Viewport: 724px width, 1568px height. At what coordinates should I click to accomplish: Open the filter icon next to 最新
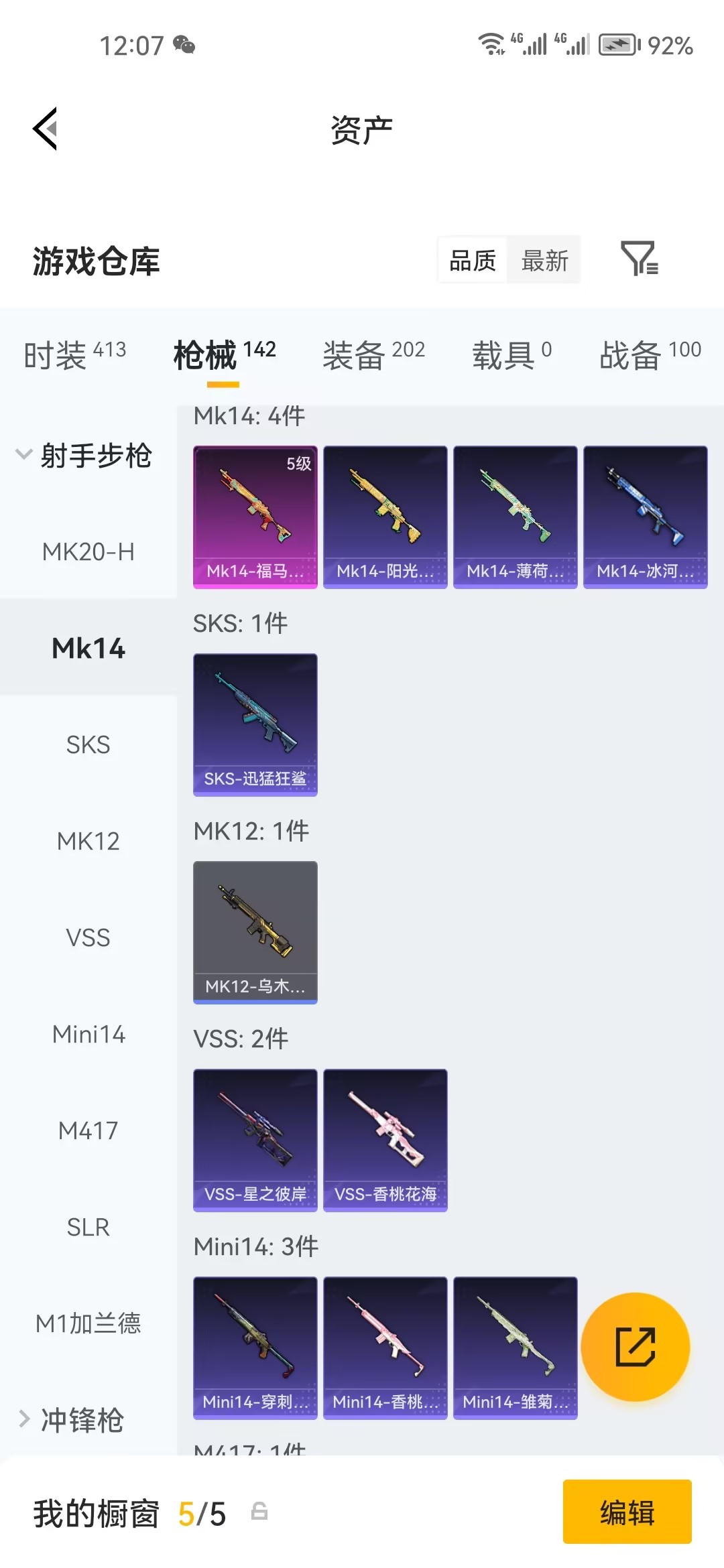(639, 259)
